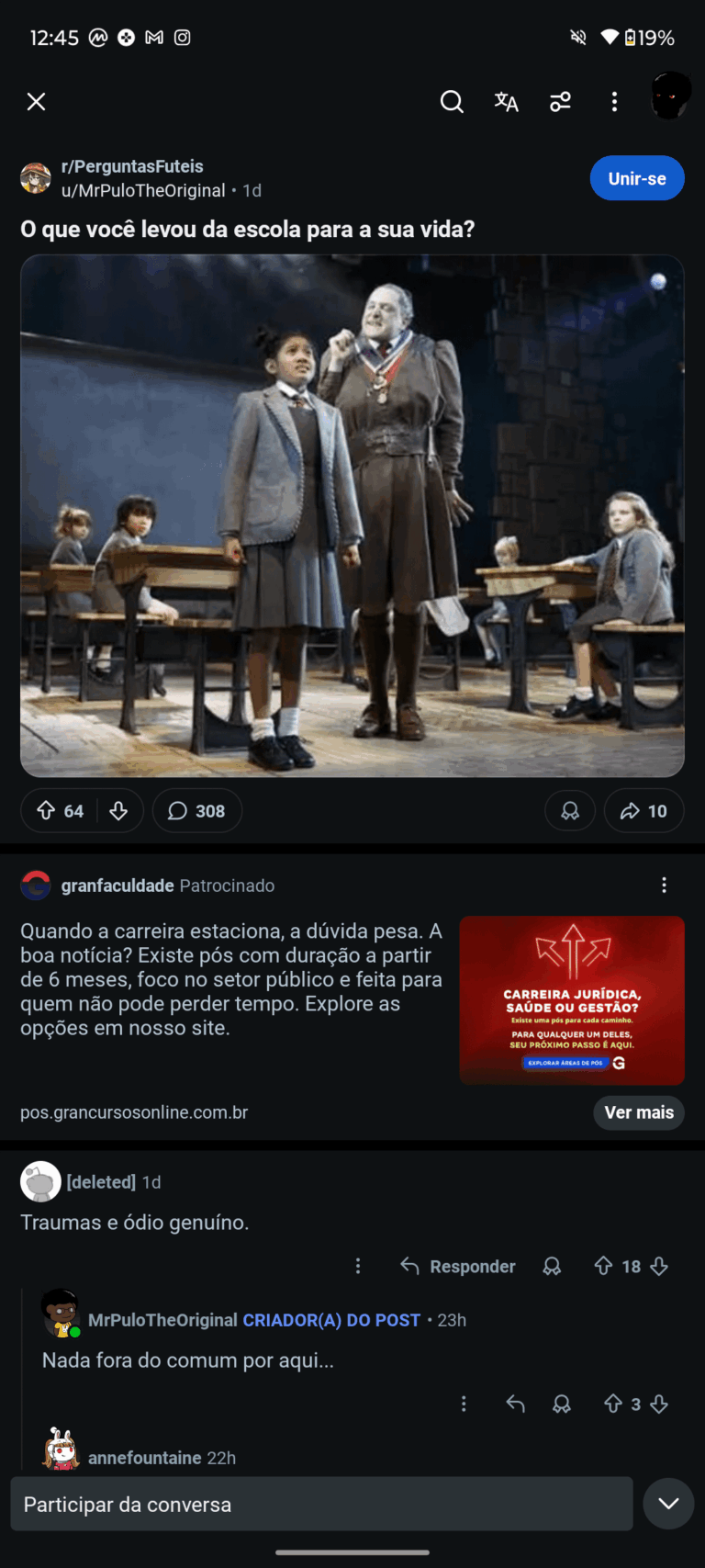The image size is (705, 1568).
Task: Upvote the "Traumas e ódio genuíno" comment
Action: [603, 1267]
